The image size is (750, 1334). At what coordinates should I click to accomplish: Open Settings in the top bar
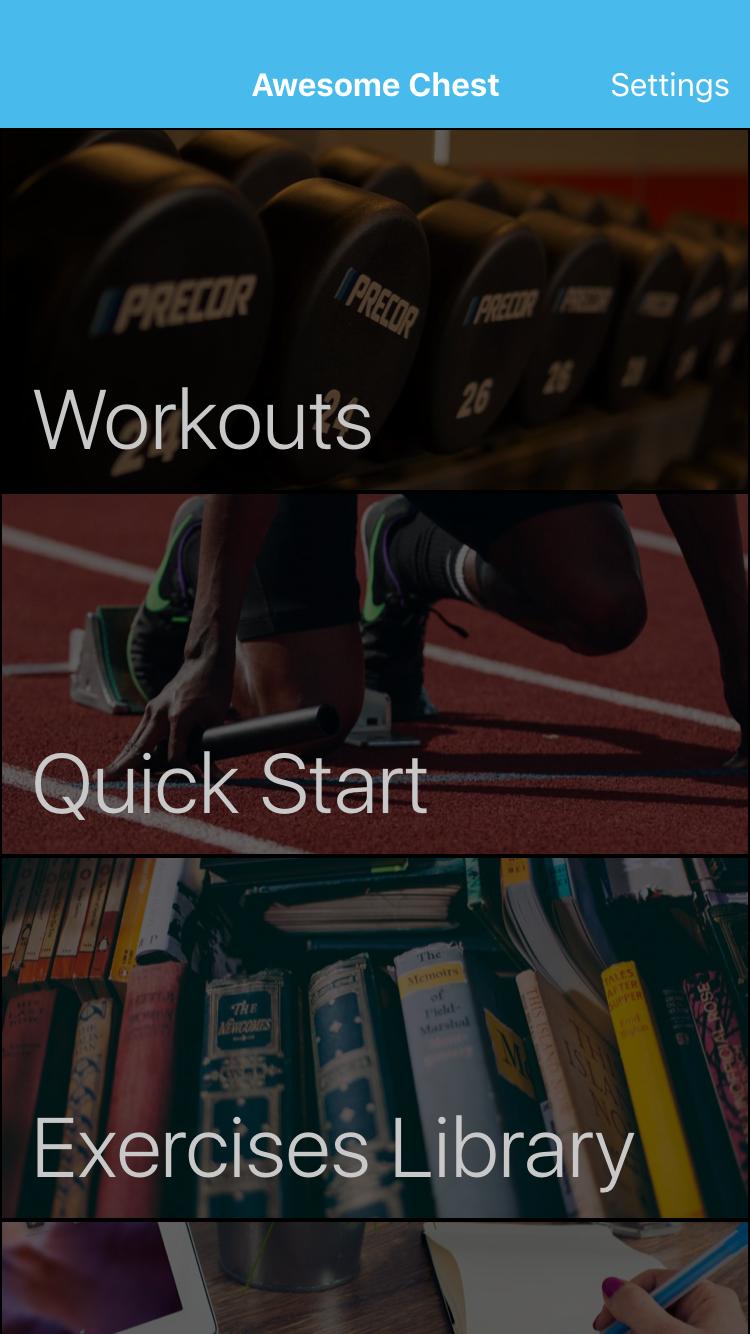(x=669, y=86)
